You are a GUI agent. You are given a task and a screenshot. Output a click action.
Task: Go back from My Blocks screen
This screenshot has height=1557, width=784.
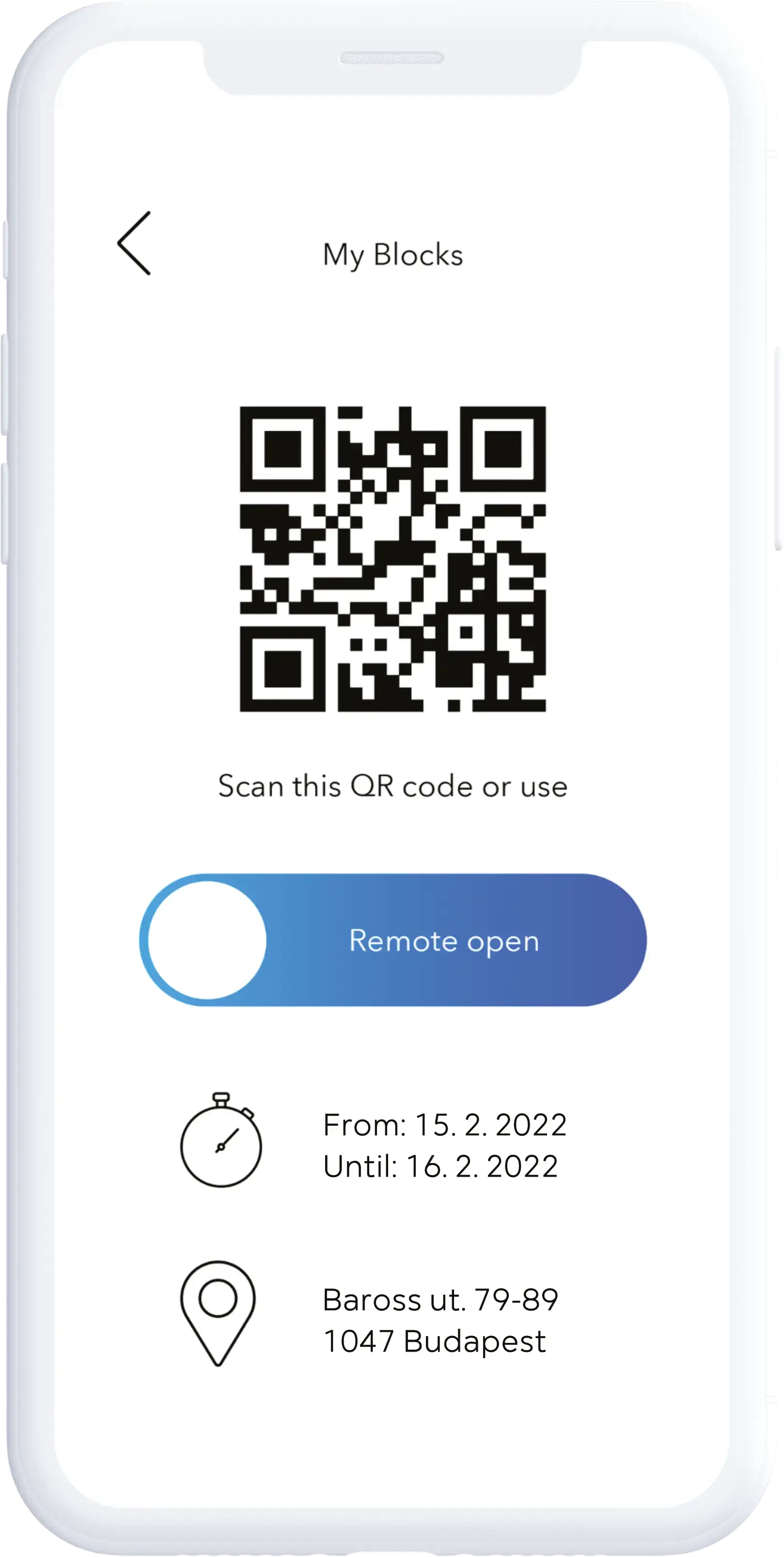coord(135,244)
